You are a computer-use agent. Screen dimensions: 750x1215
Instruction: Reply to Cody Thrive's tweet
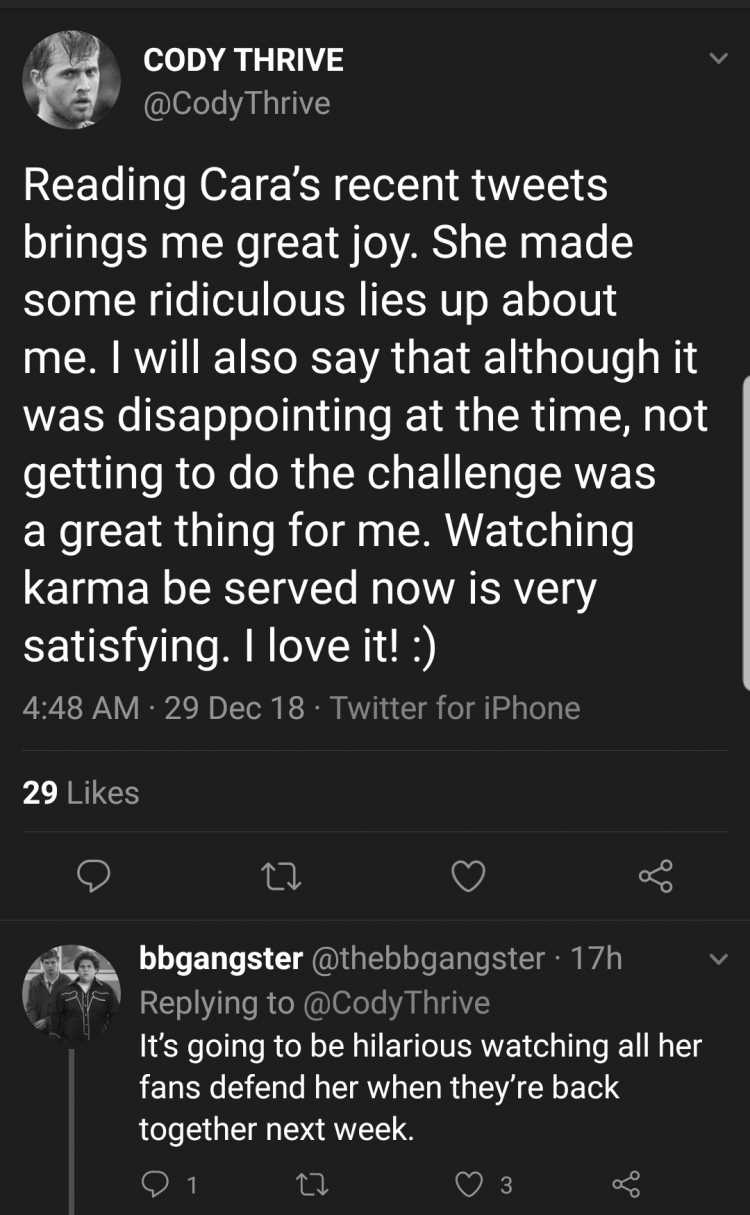coord(94,877)
